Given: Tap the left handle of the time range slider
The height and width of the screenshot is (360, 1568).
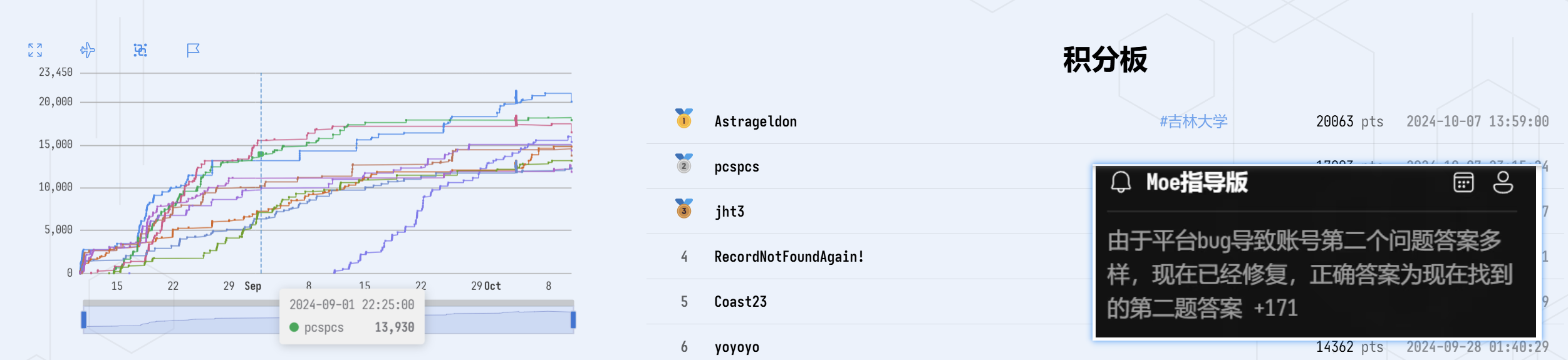Looking at the screenshot, I should (84, 320).
